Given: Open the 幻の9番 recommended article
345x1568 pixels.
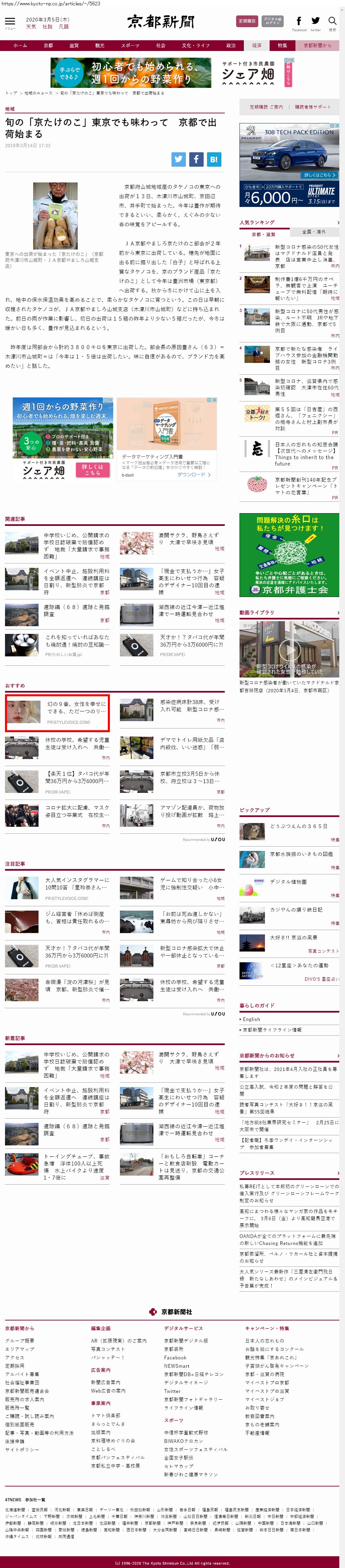Looking at the screenshot, I should [58, 712].
